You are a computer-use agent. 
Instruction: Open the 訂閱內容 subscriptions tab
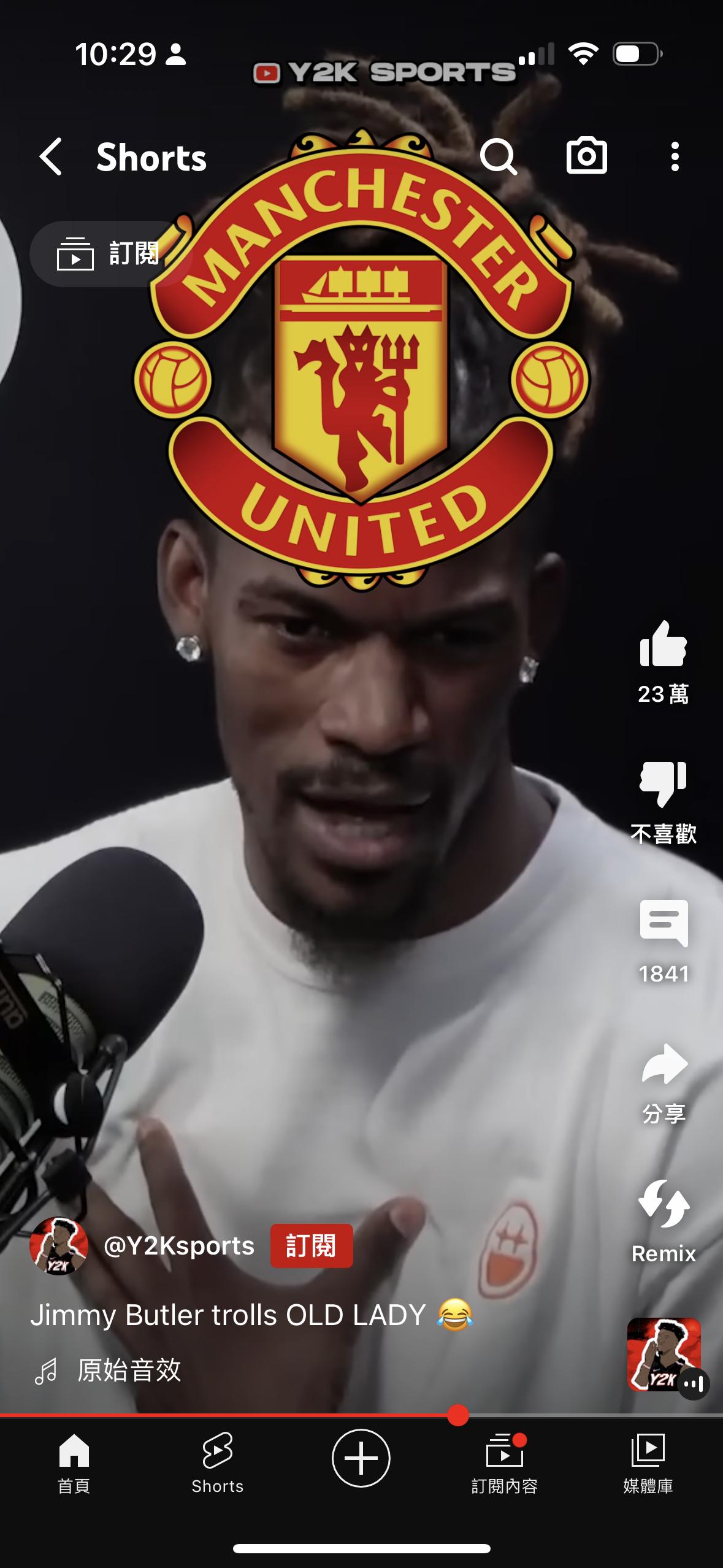pos(504,1463)
